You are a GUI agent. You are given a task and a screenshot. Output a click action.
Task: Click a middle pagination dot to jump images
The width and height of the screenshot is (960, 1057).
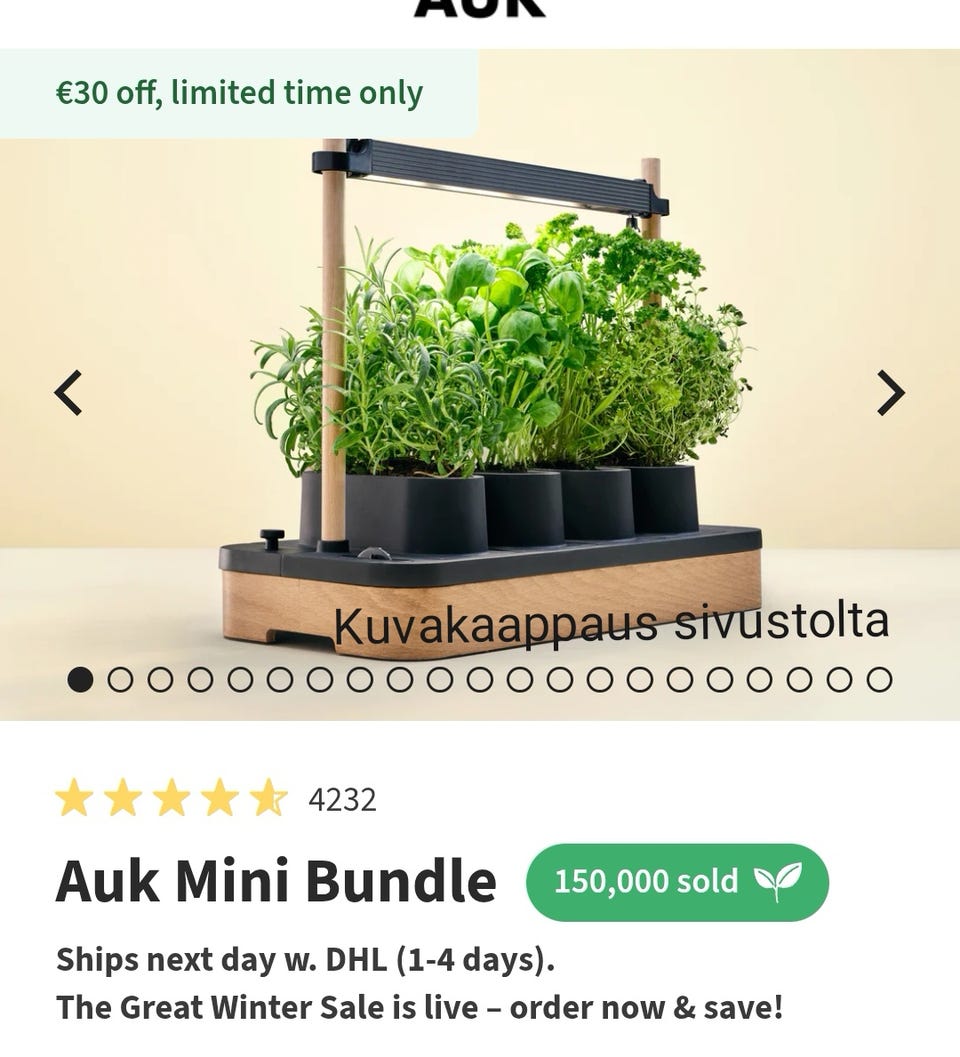479,680
